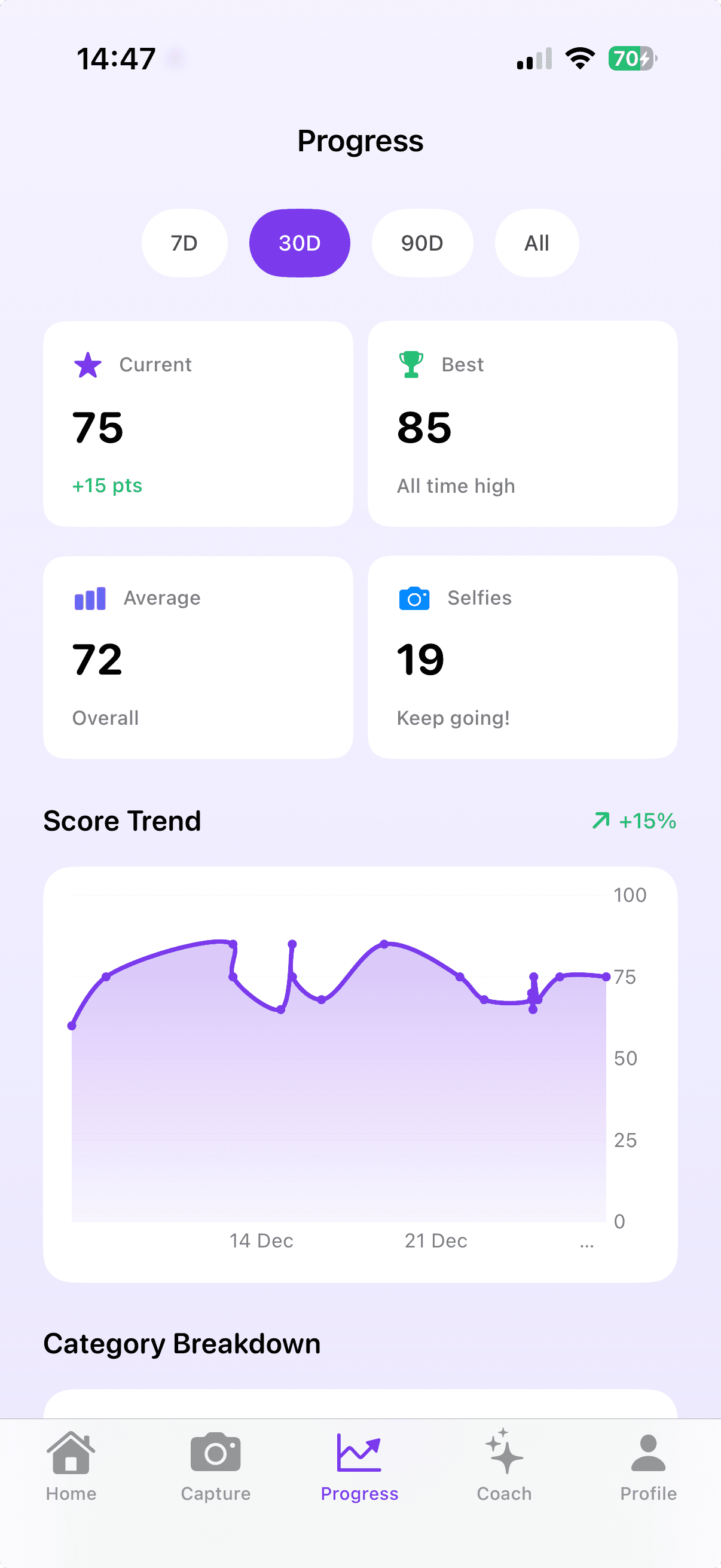Tap the camera icon on Selfies card
Image resolution: width=721 pixels, height=1568 pixels.
pyautogui.click(x=413, y=598)
